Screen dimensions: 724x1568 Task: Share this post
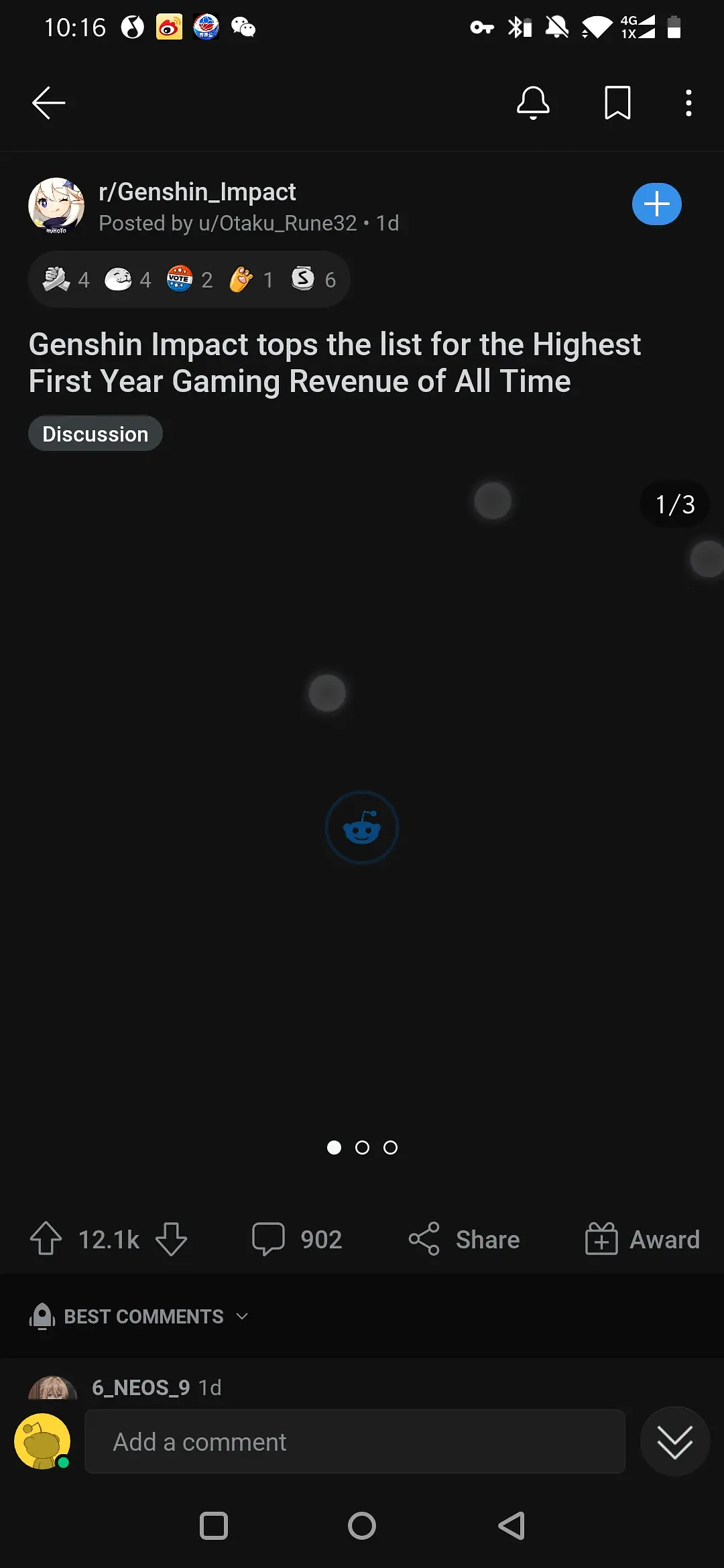click(x=464, y=1239)
